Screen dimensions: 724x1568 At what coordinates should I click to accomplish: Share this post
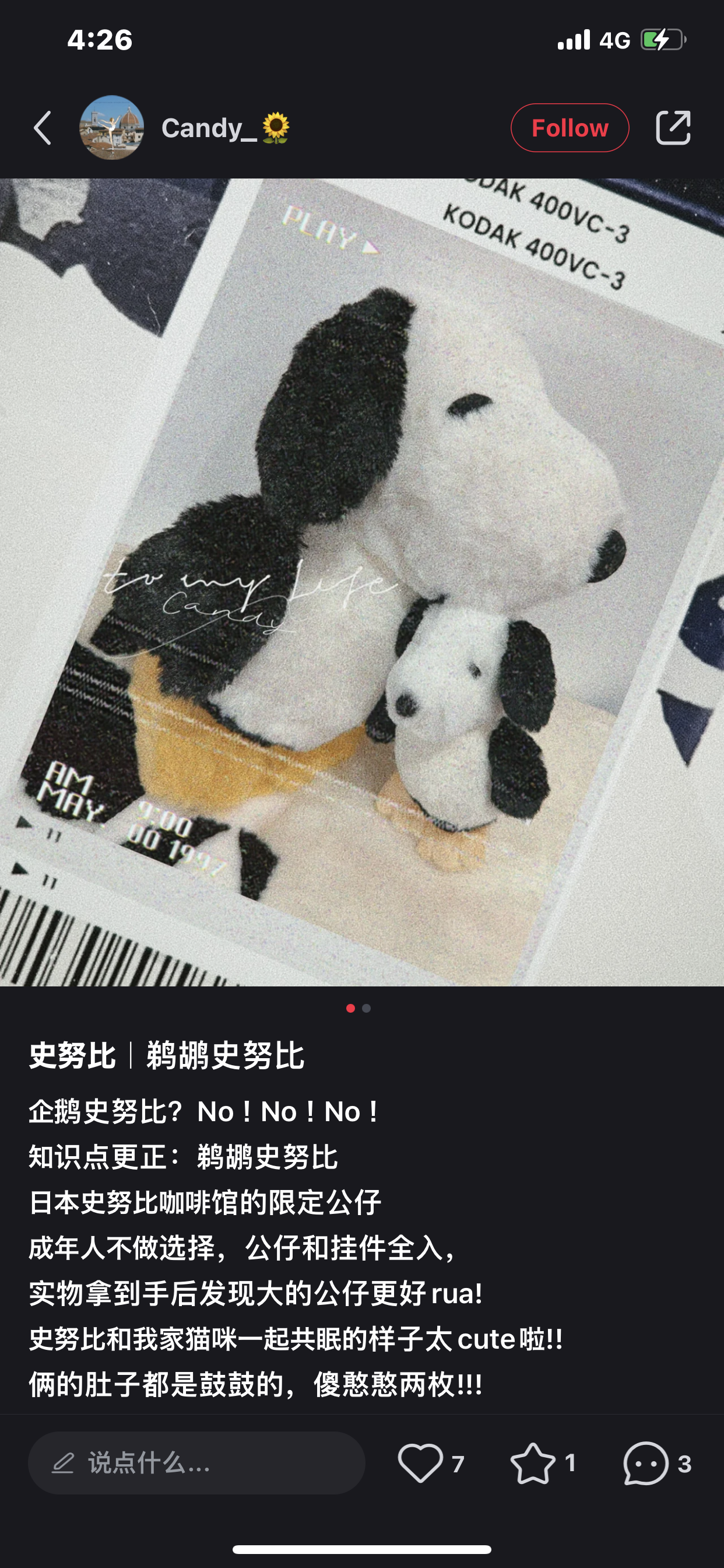pyautogui.click(x=673, y=128)
